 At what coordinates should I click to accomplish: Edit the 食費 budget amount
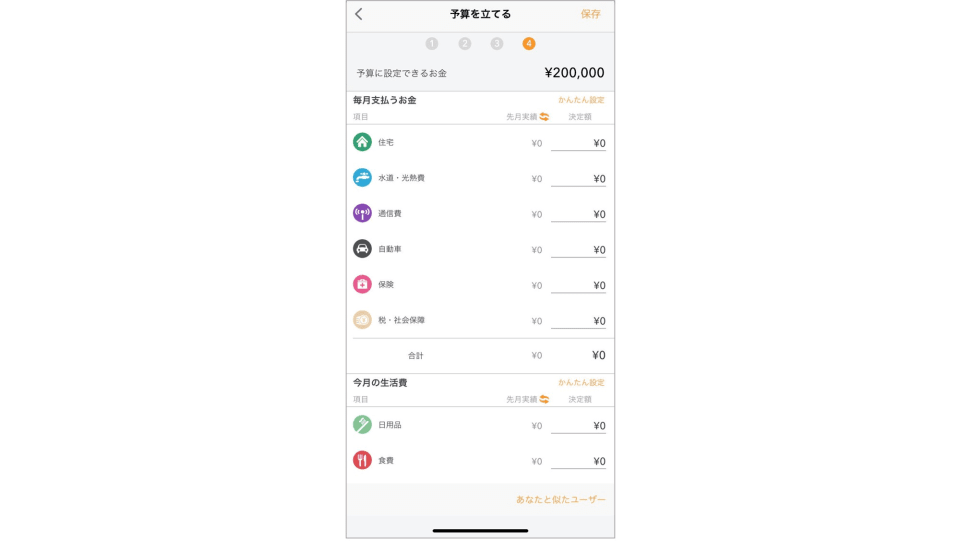pyautogui.click(x=579, y=461)
